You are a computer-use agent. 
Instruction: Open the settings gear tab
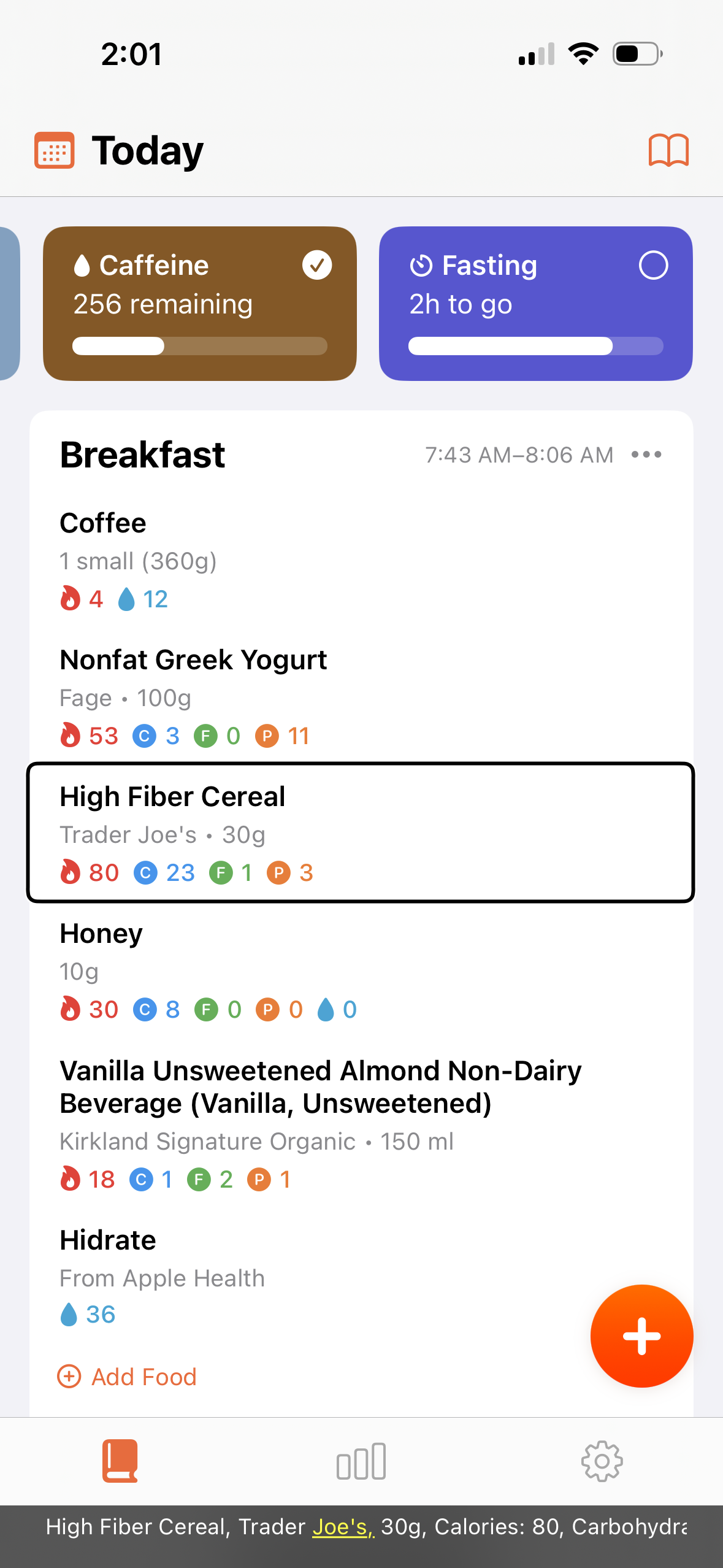(x=602, y=1461)
